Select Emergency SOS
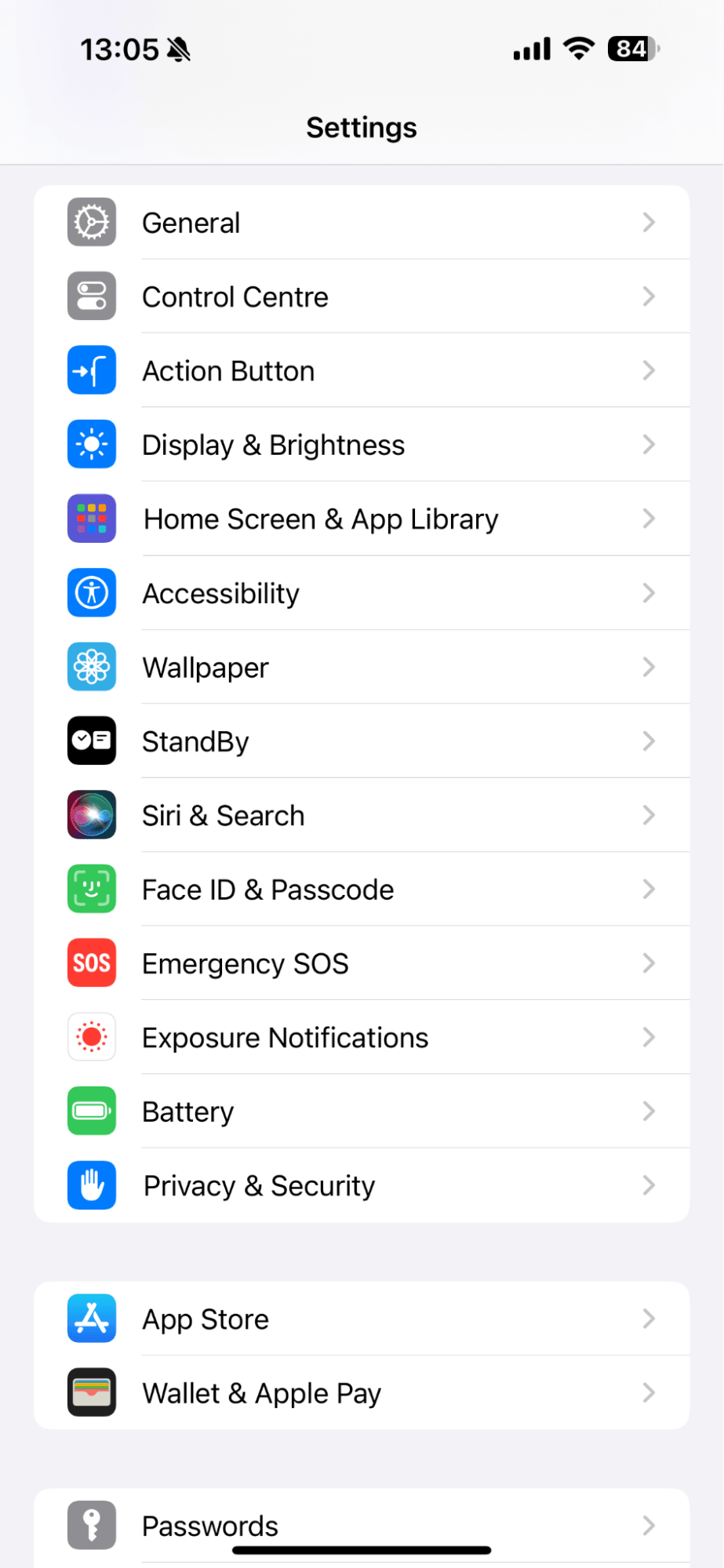724x1568 pixels. coord(361,963)
